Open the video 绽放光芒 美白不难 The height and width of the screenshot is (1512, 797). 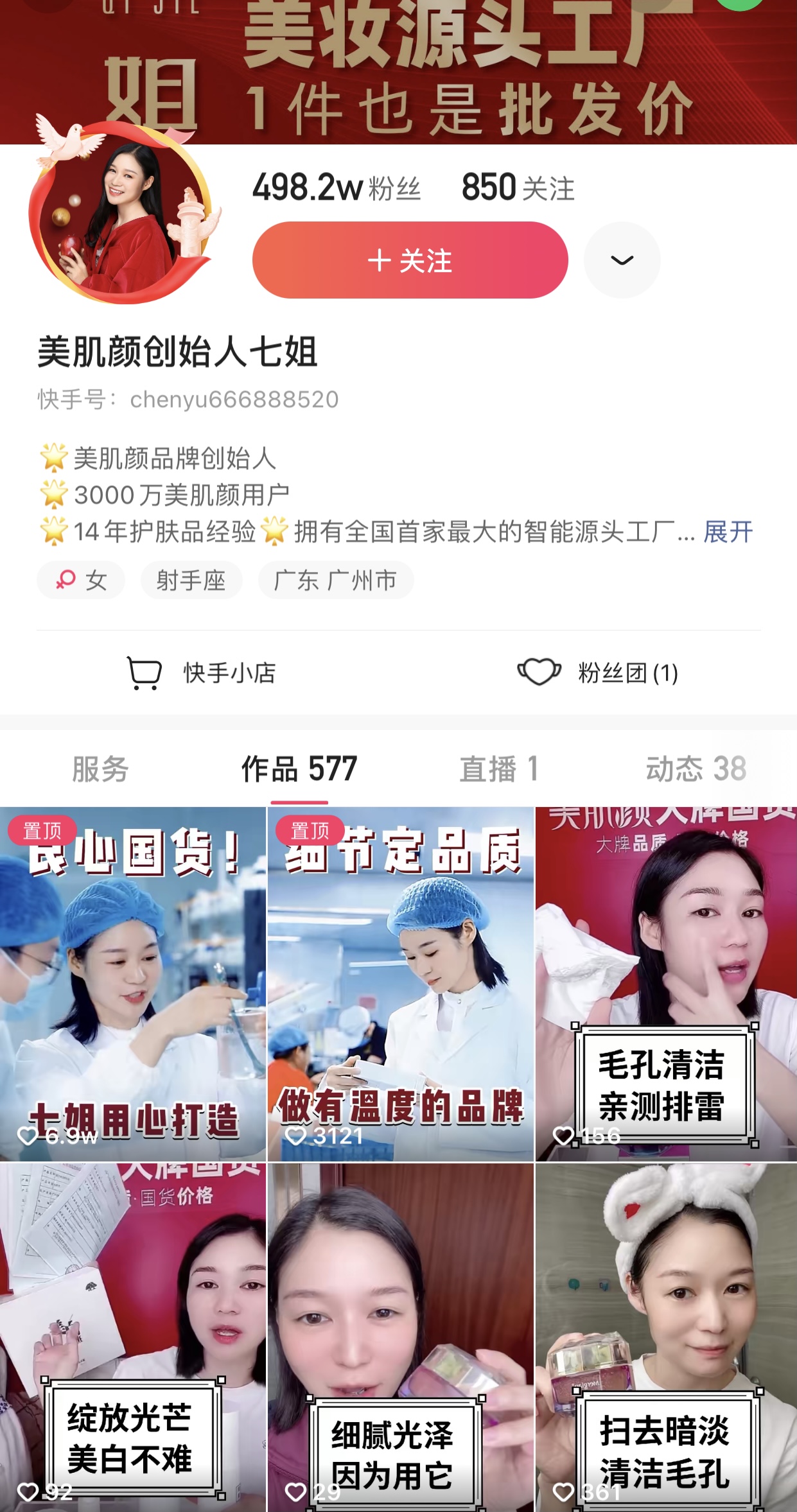tap(132, 1339)
